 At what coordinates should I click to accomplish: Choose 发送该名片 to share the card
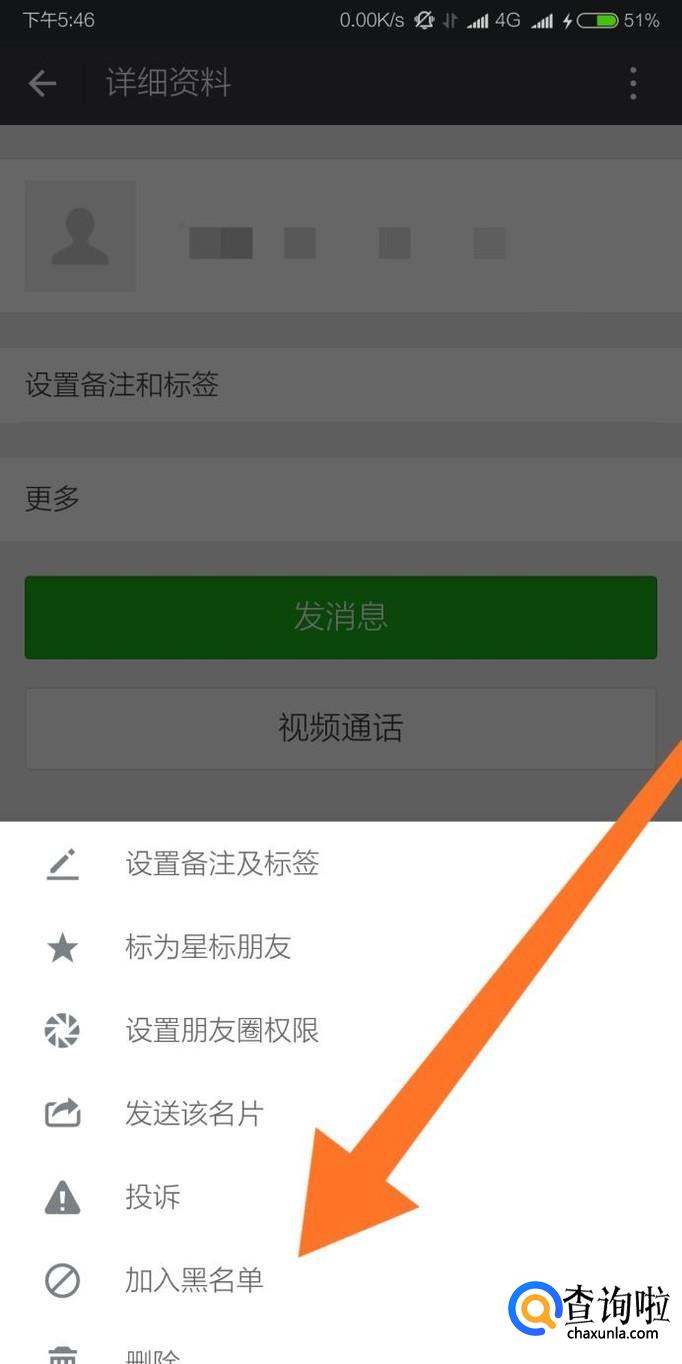(341, 1113)
